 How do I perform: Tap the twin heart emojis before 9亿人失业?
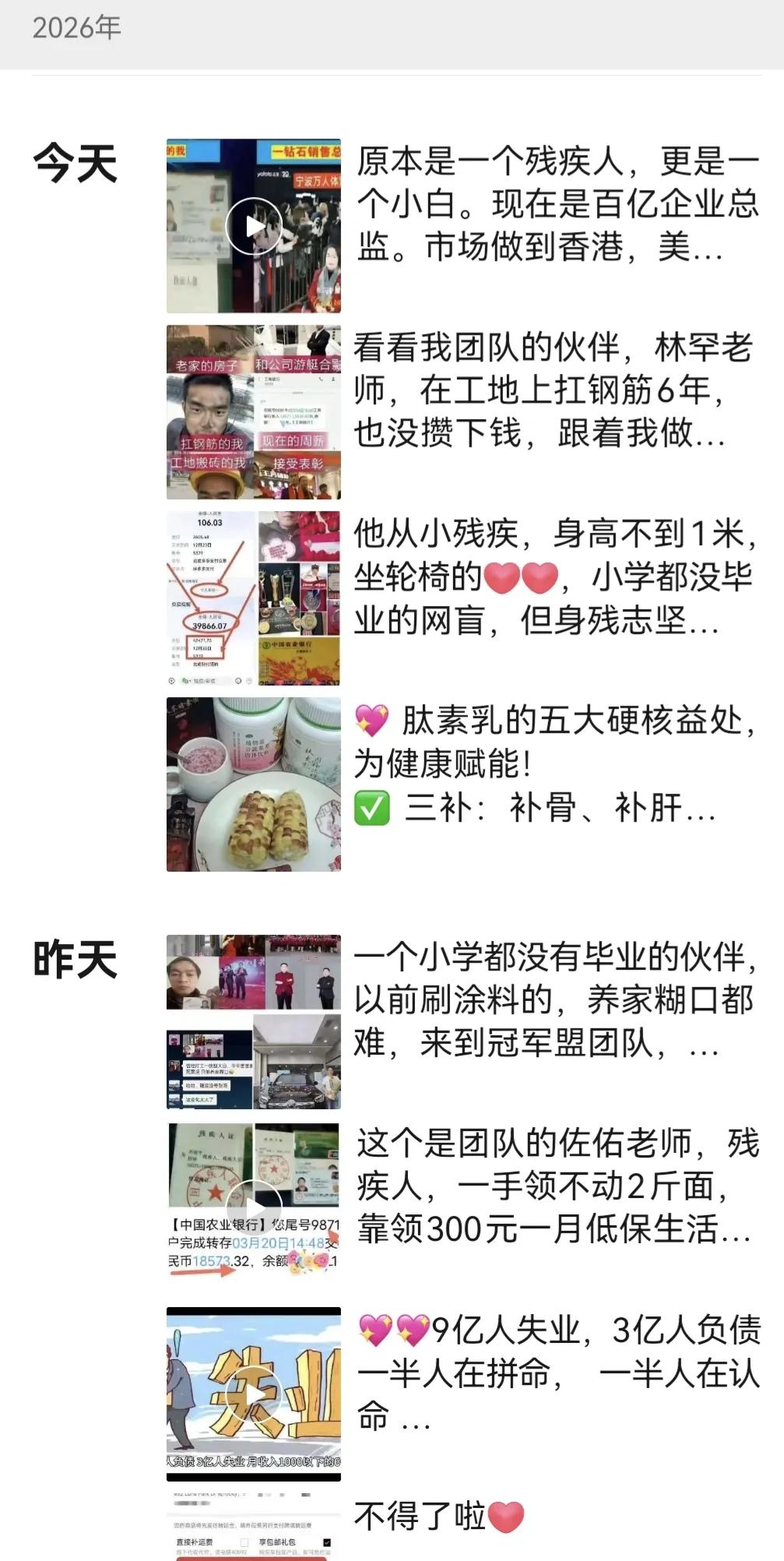tap(389, 1330)
